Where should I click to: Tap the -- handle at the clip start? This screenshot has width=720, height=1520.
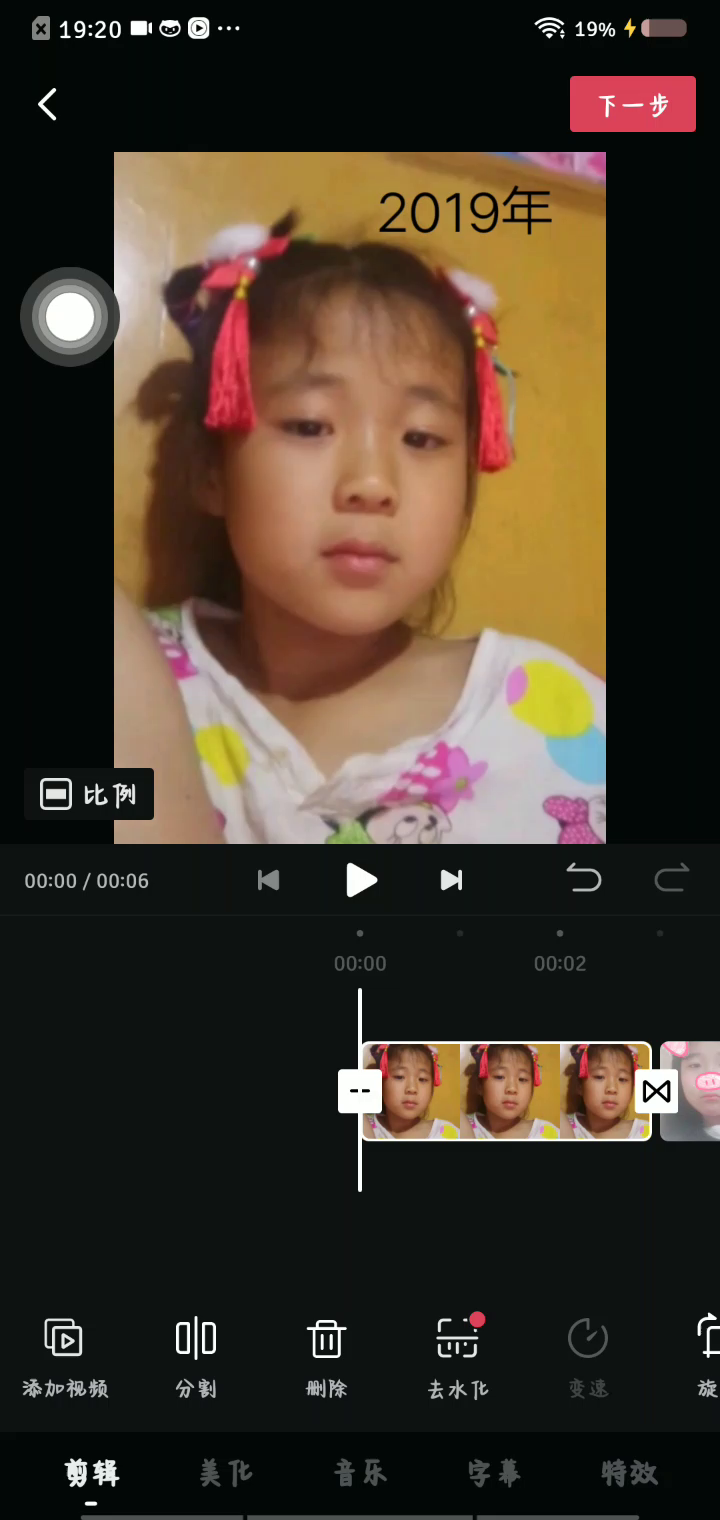[x=360, y=1091]
